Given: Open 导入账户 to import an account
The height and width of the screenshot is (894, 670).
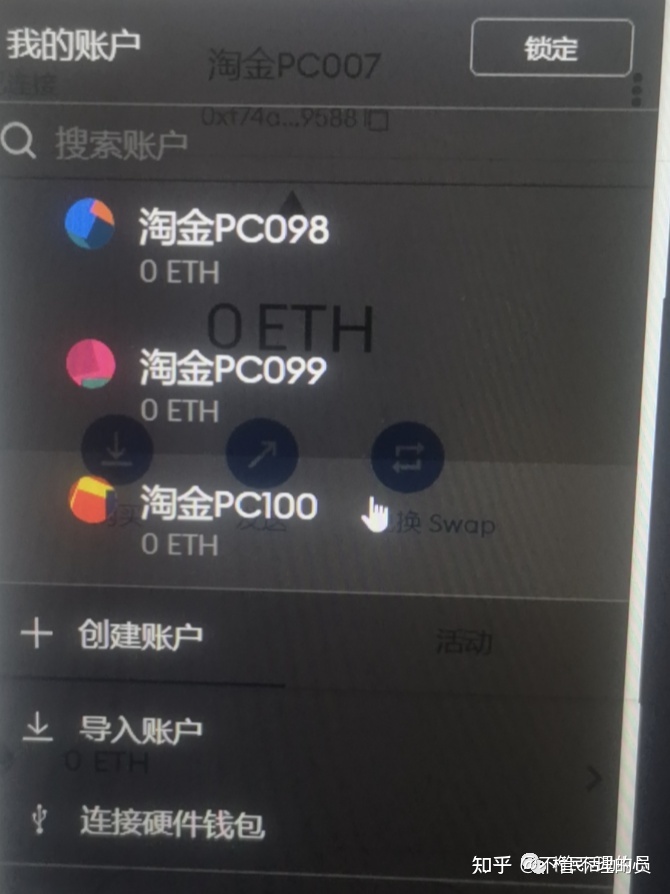Looking at the screenshot, I should (140, 729).
